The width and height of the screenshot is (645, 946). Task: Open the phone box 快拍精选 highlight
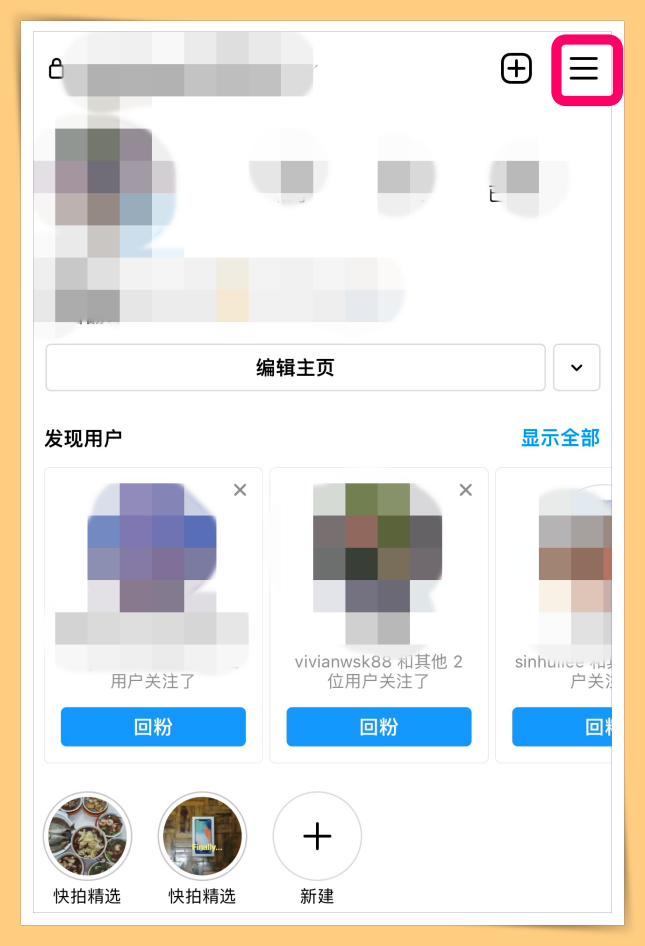click(x=202, y=836)
